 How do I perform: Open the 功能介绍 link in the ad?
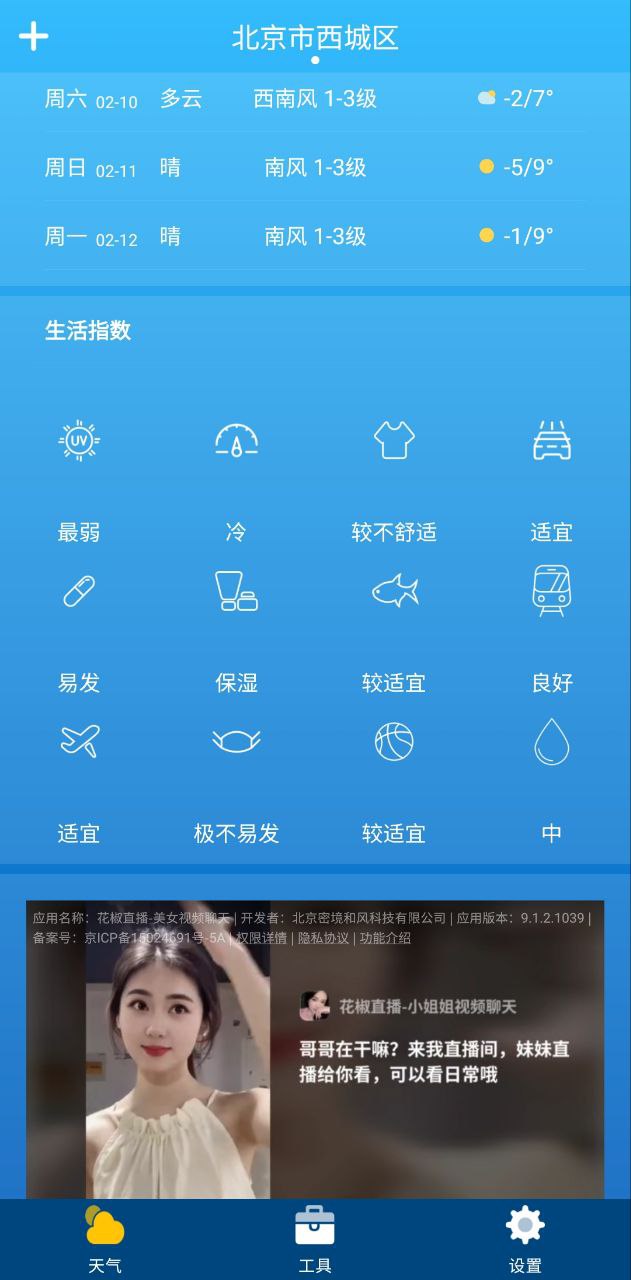click(x=385, y=938)
